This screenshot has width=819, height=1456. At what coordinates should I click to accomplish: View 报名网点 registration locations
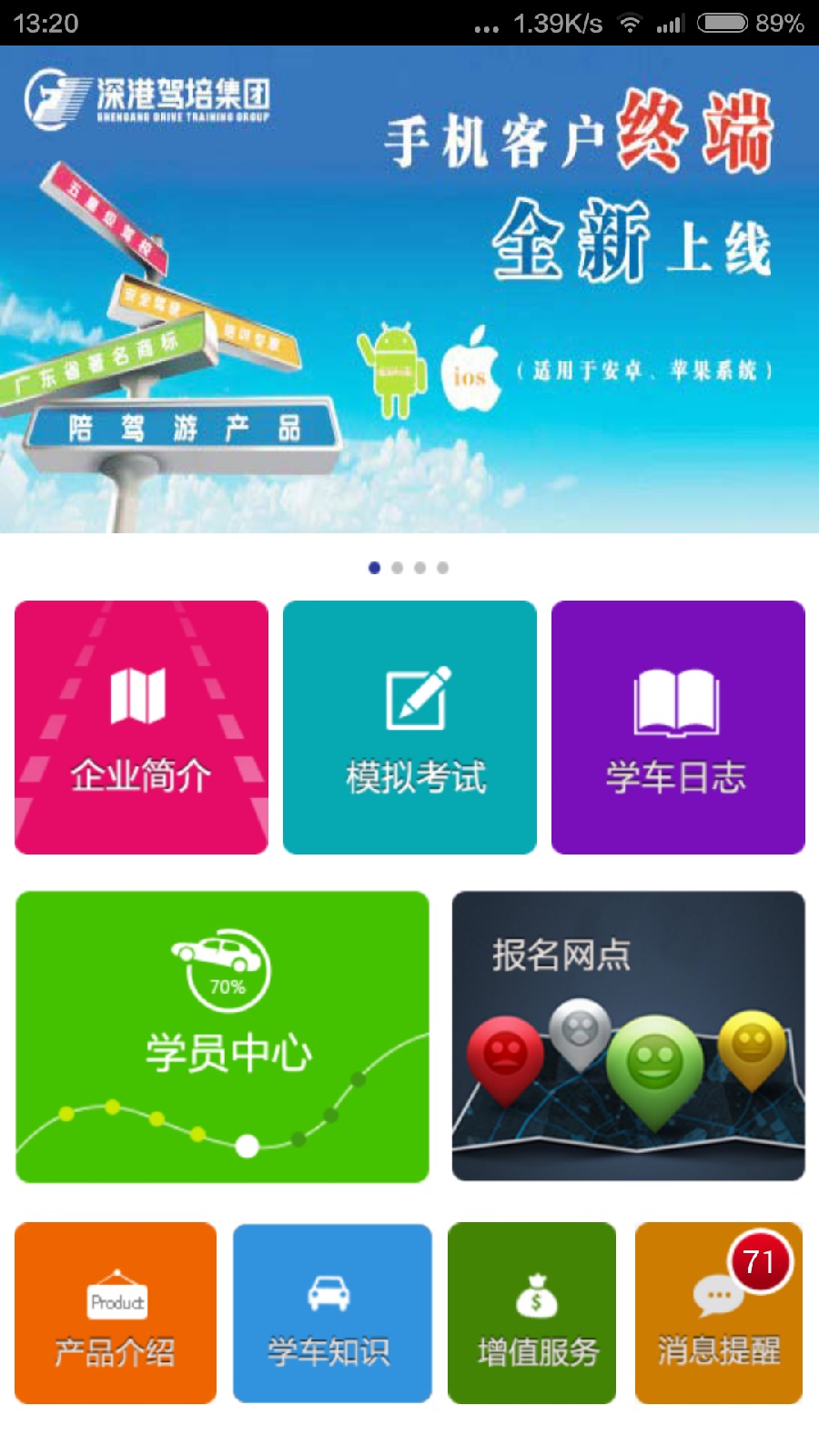tap(628, 1036)
